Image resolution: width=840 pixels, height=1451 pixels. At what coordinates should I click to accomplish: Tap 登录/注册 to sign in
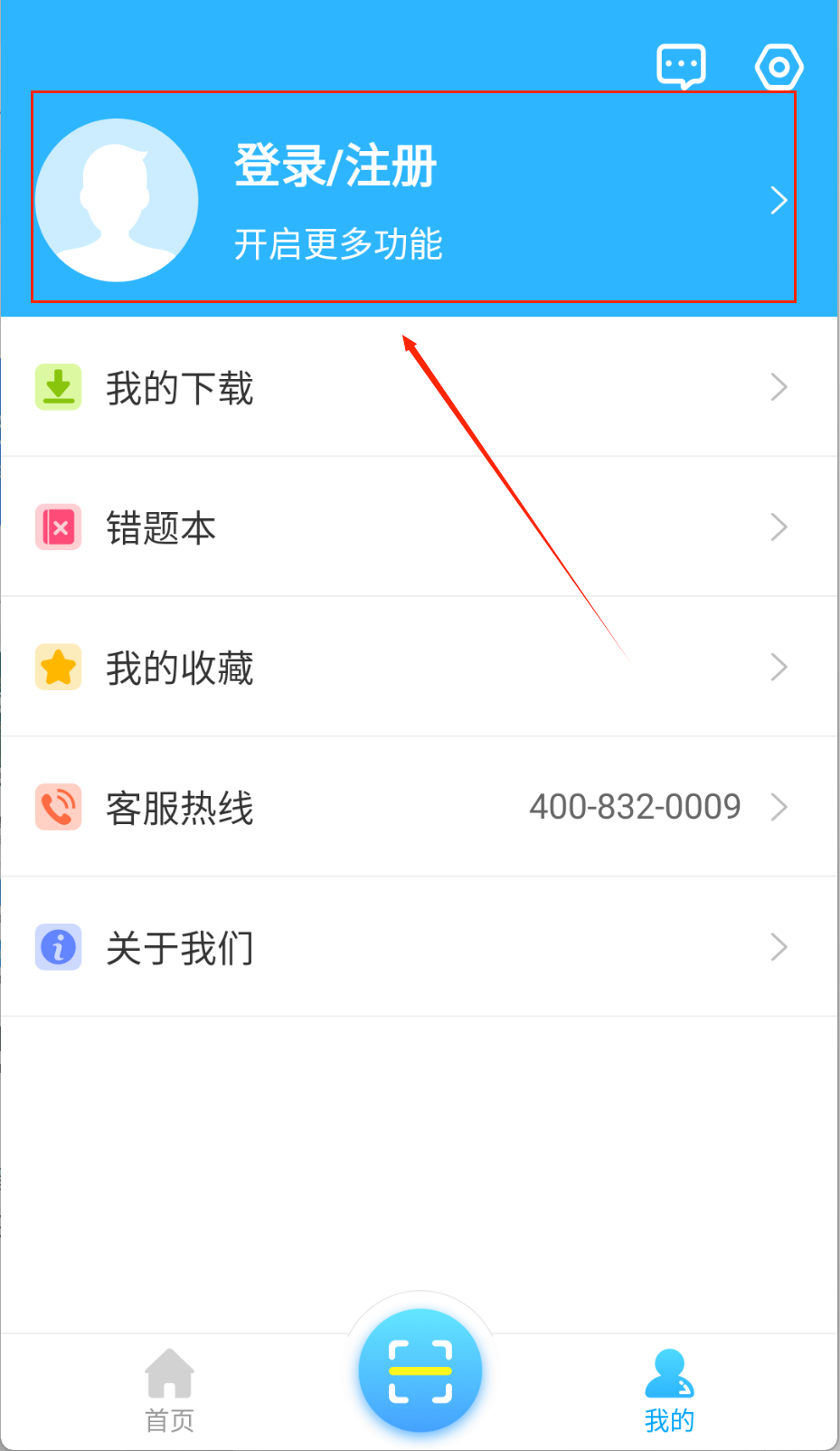(335, 166)
